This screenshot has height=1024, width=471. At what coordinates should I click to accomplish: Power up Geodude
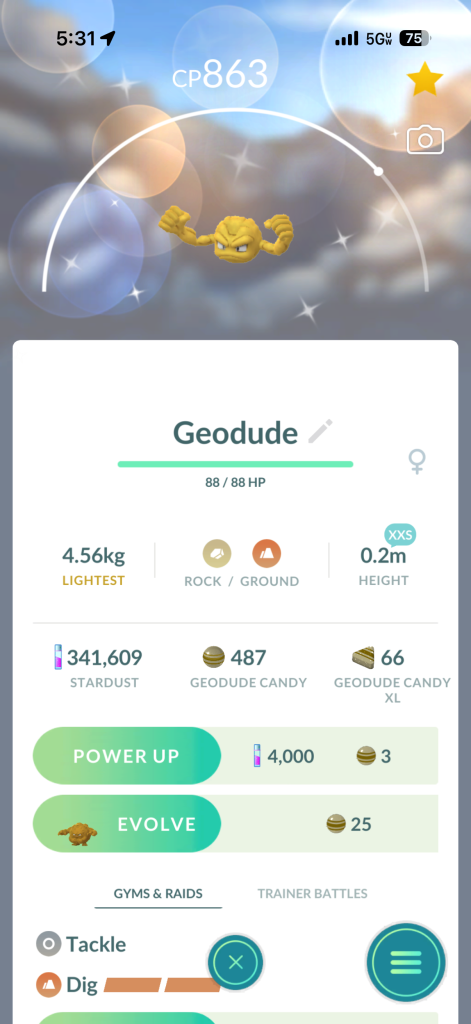tap(127, 756)
